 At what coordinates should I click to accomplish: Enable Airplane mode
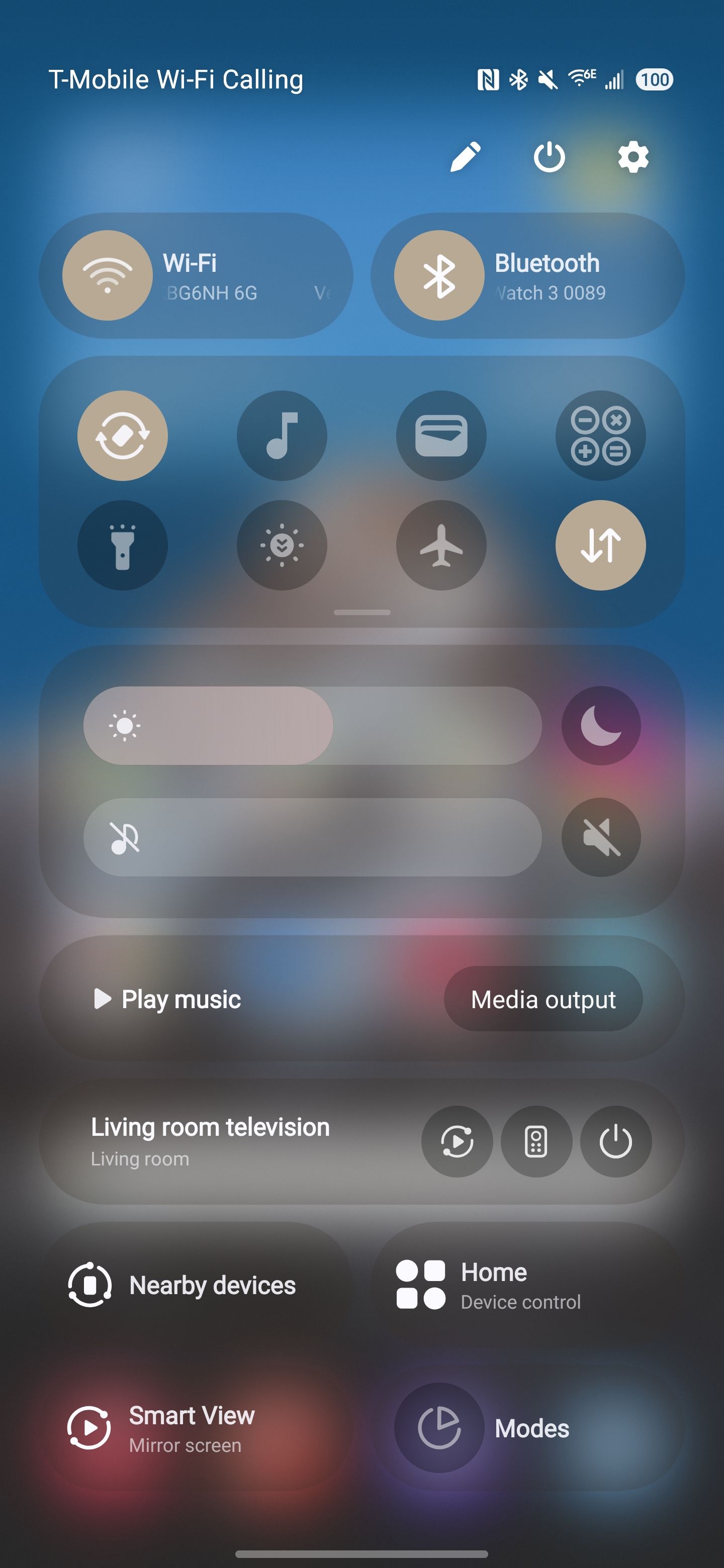441,546
